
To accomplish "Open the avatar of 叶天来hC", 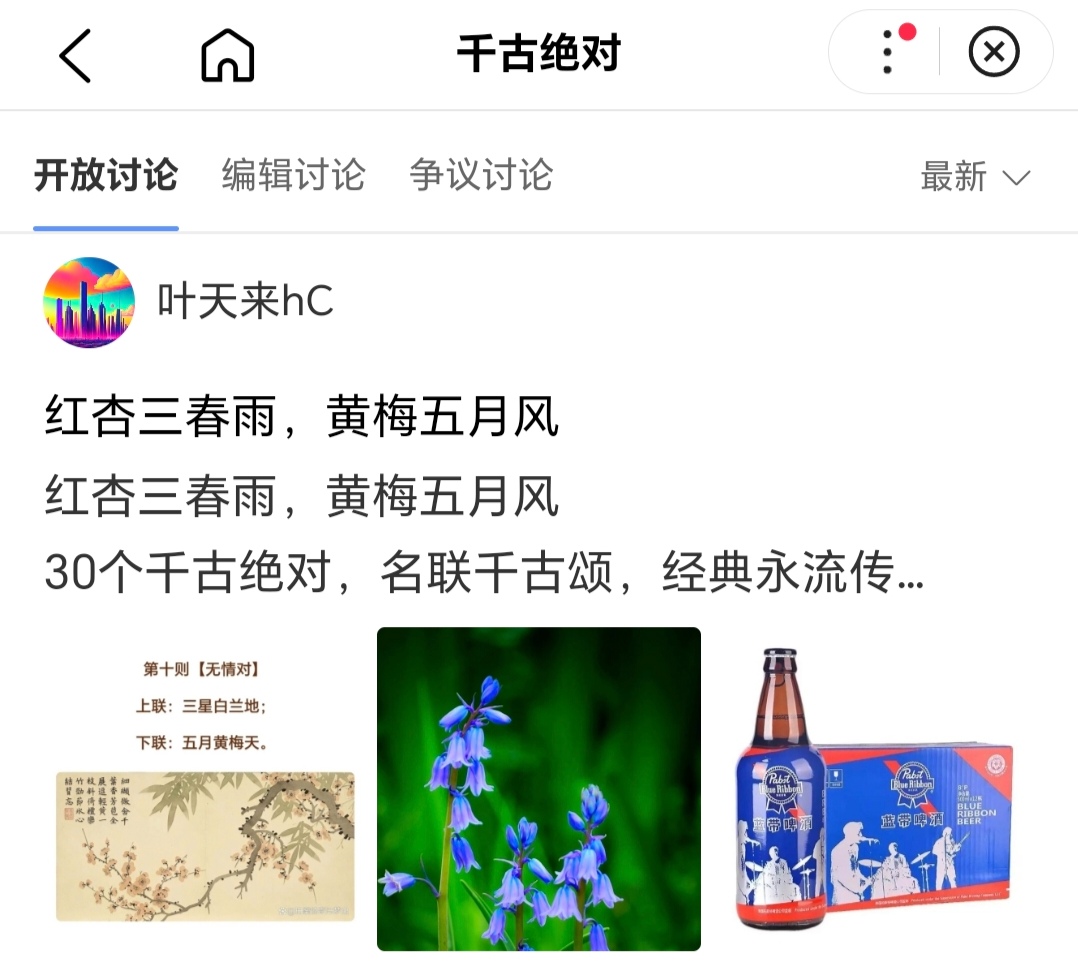I will (x=89, y=302).
